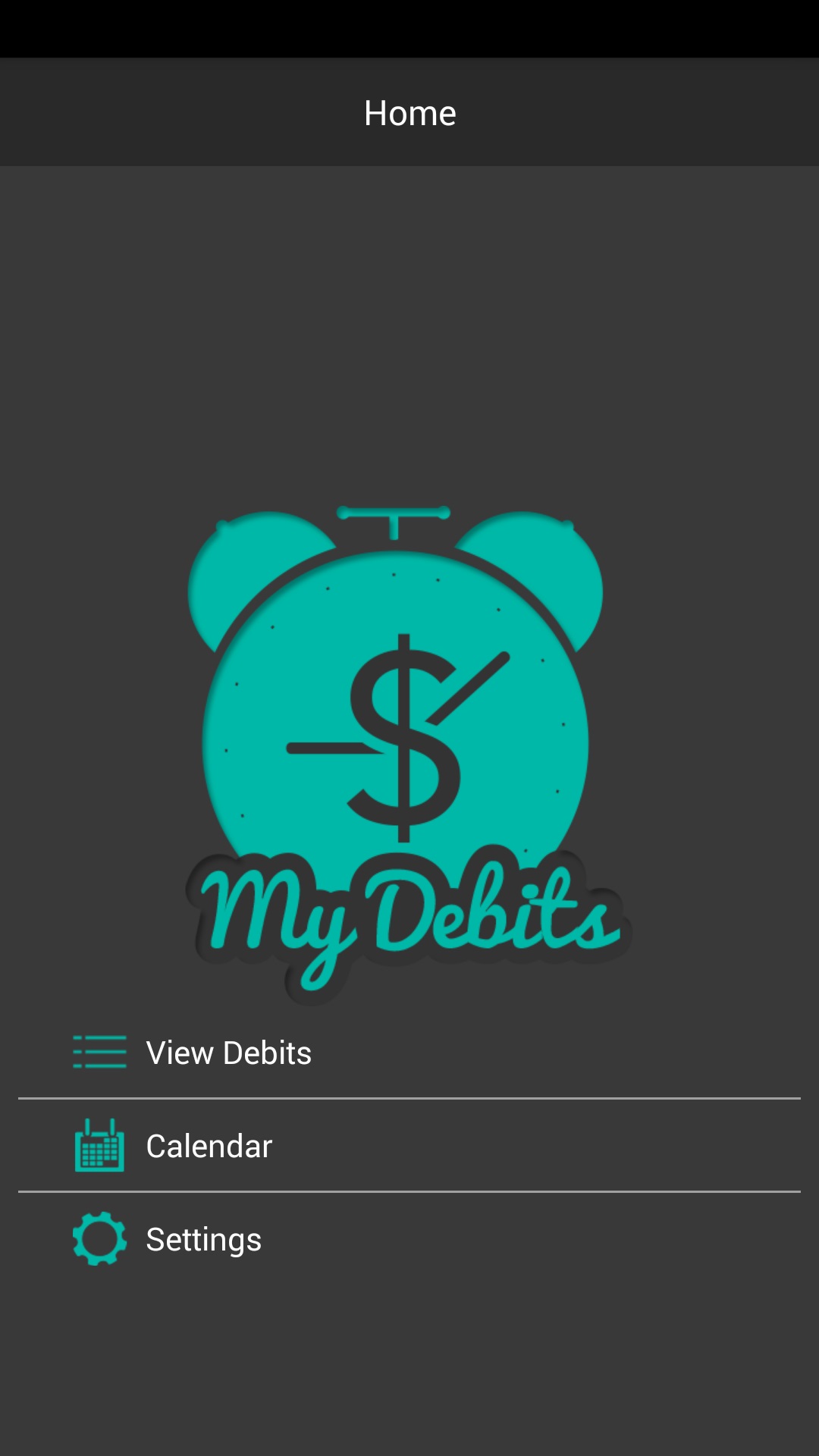Click the Settings text label
Image resolution: width=819 pixels, height=1456 pixels.
[203, 1239]
